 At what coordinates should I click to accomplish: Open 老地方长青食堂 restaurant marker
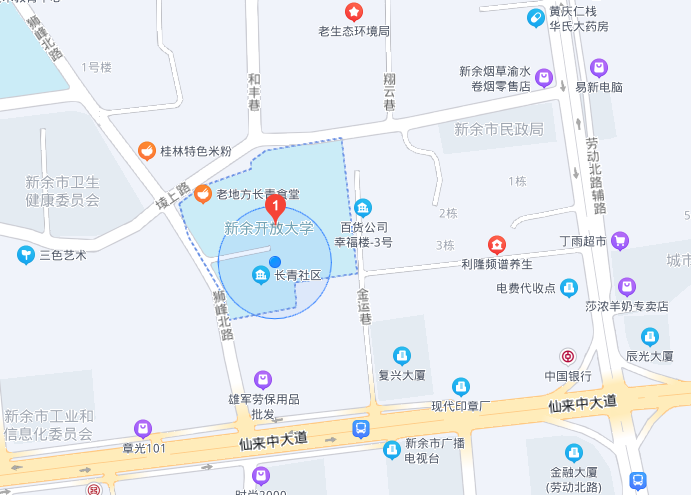click(203, 193)
